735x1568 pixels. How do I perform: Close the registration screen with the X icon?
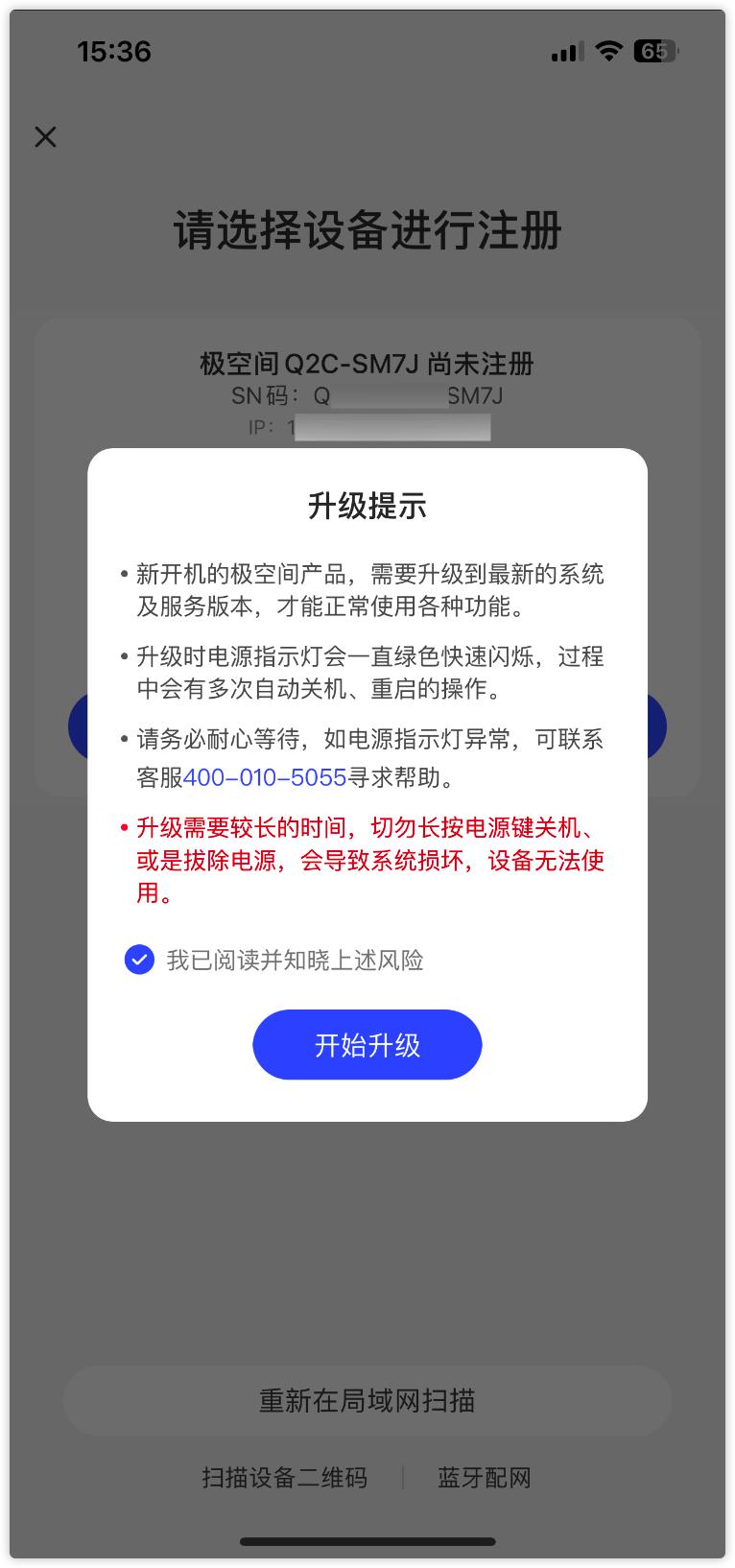[x=45, y=137]
